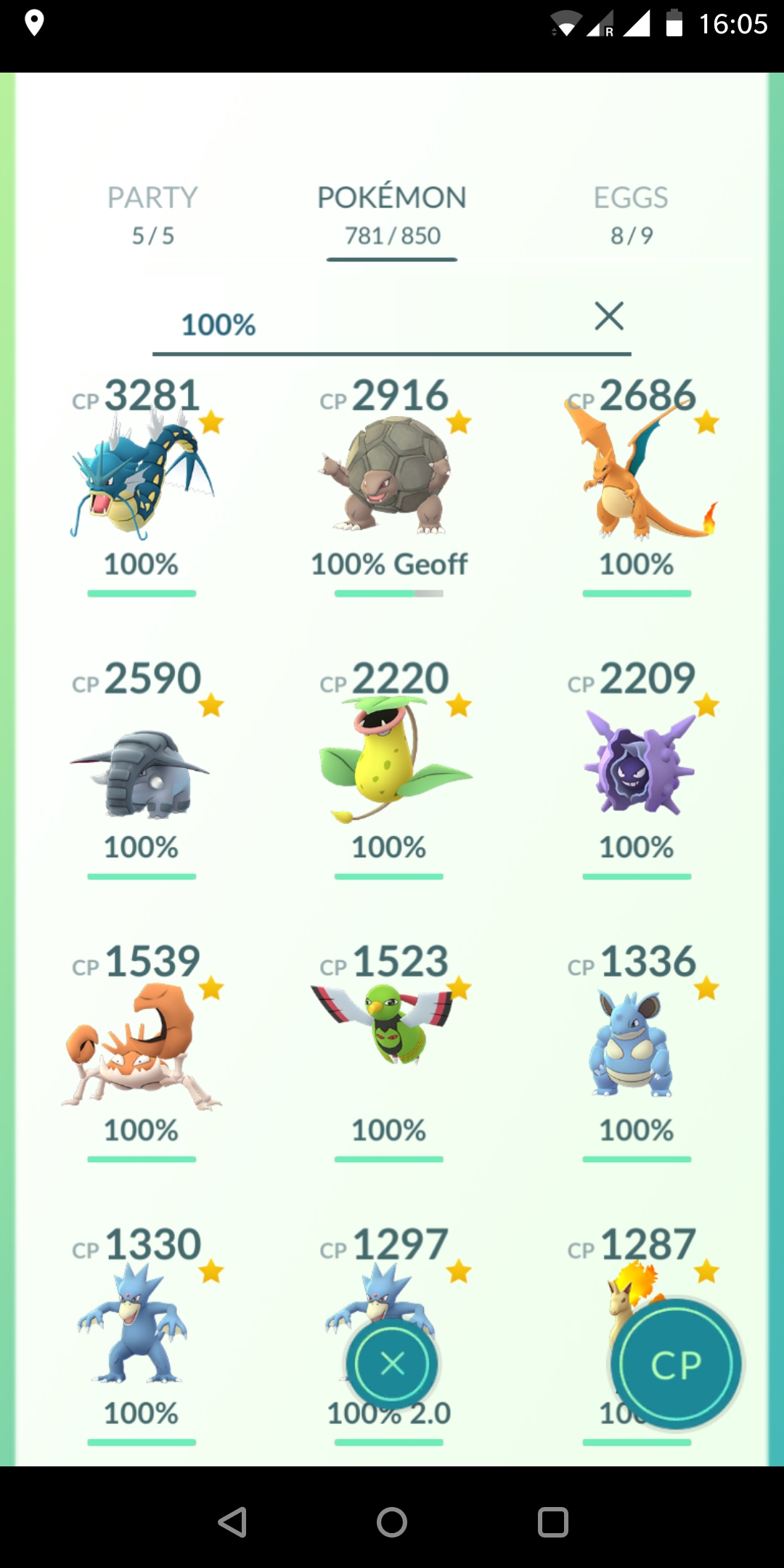Open the CP 2209 Cloyster
The image size is (784, 1568).
[x=637, y=766]
